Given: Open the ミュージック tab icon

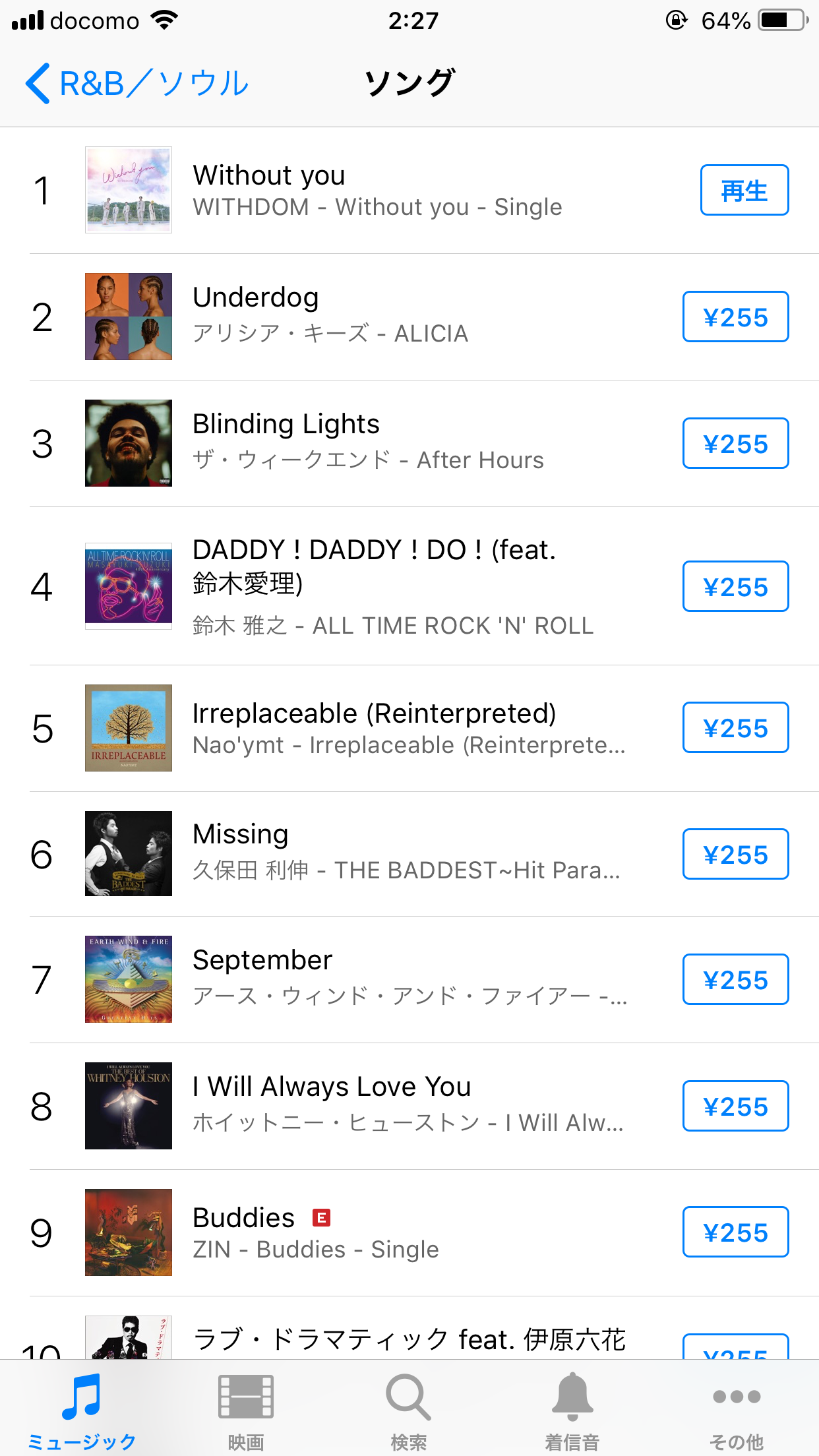Looking at the screenshot, I should 81,1393.
